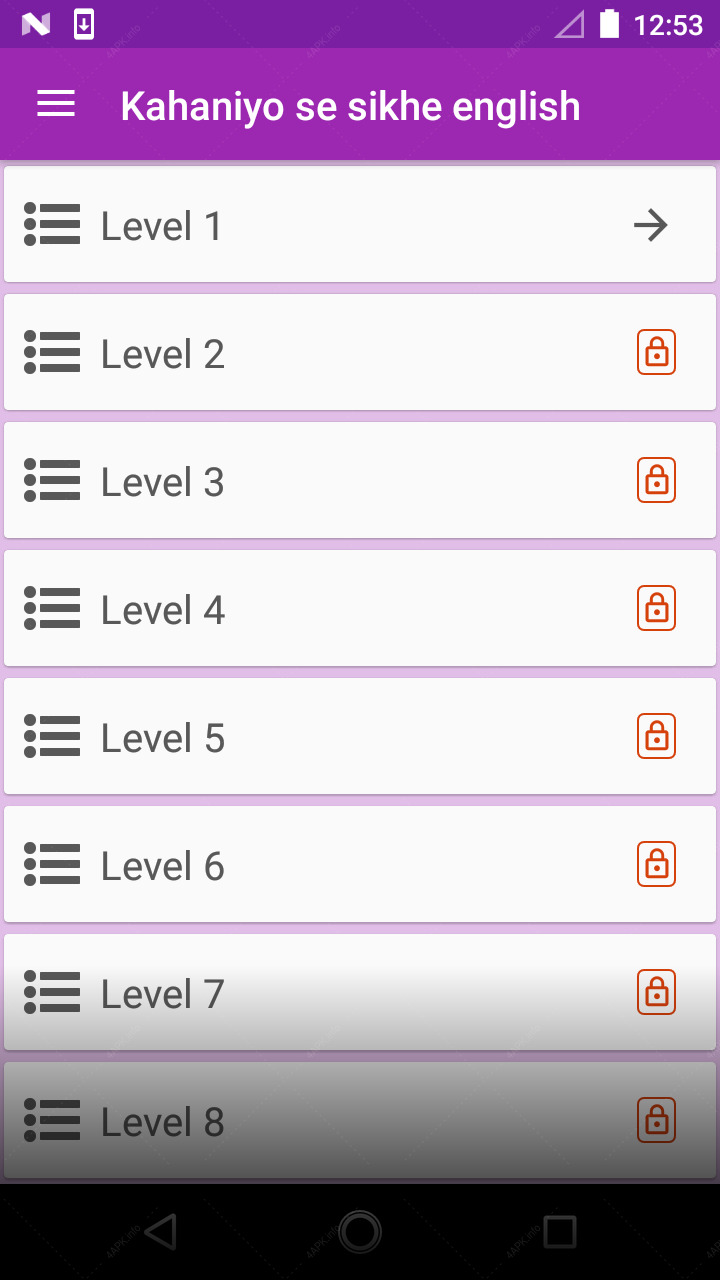Open the Level 8 row

pos(360,1120)
